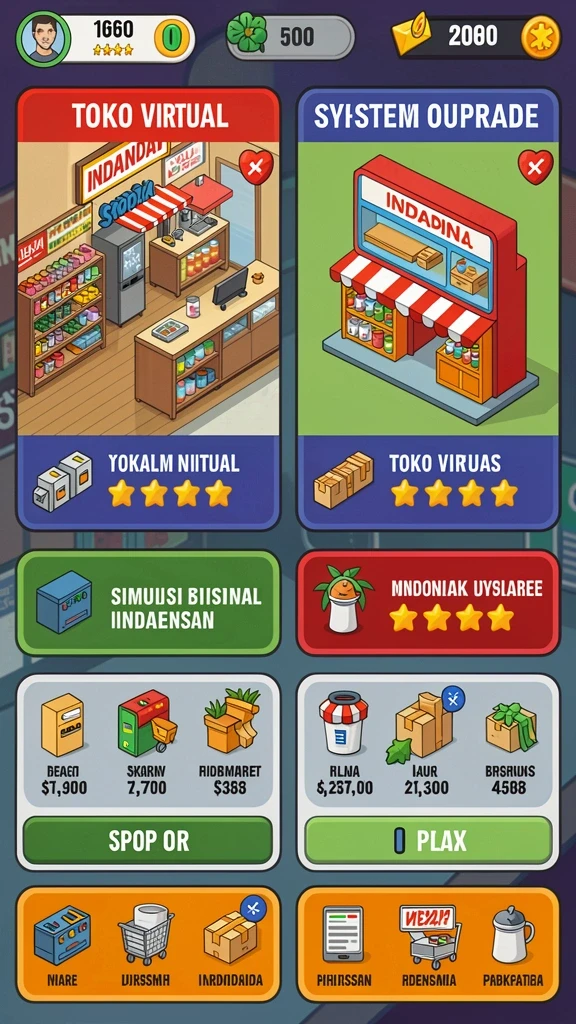Tap the green coin button beside 1660
576x1024 pixels.
click(x=172, y=39)
